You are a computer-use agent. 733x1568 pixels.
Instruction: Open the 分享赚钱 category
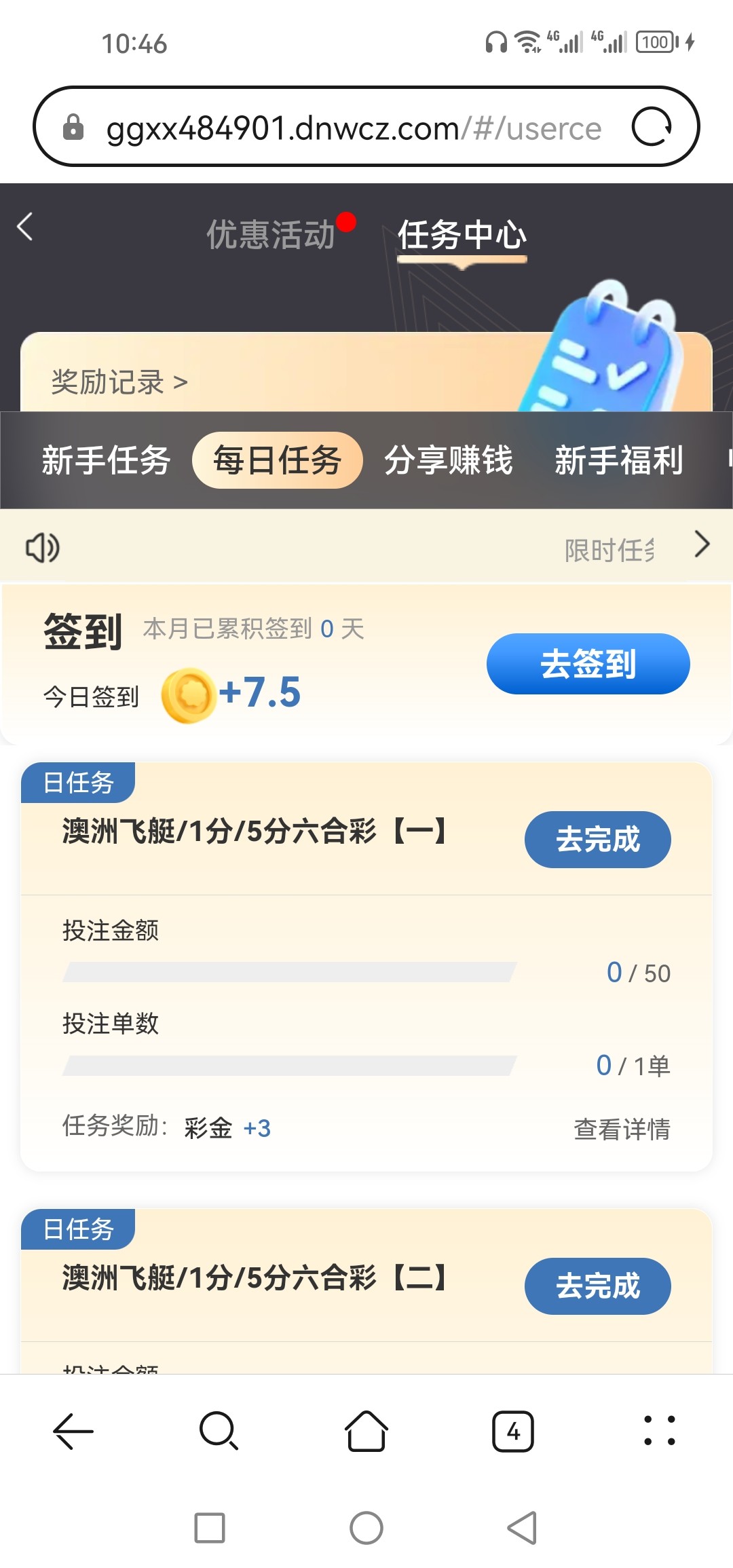tap(449, 460)
